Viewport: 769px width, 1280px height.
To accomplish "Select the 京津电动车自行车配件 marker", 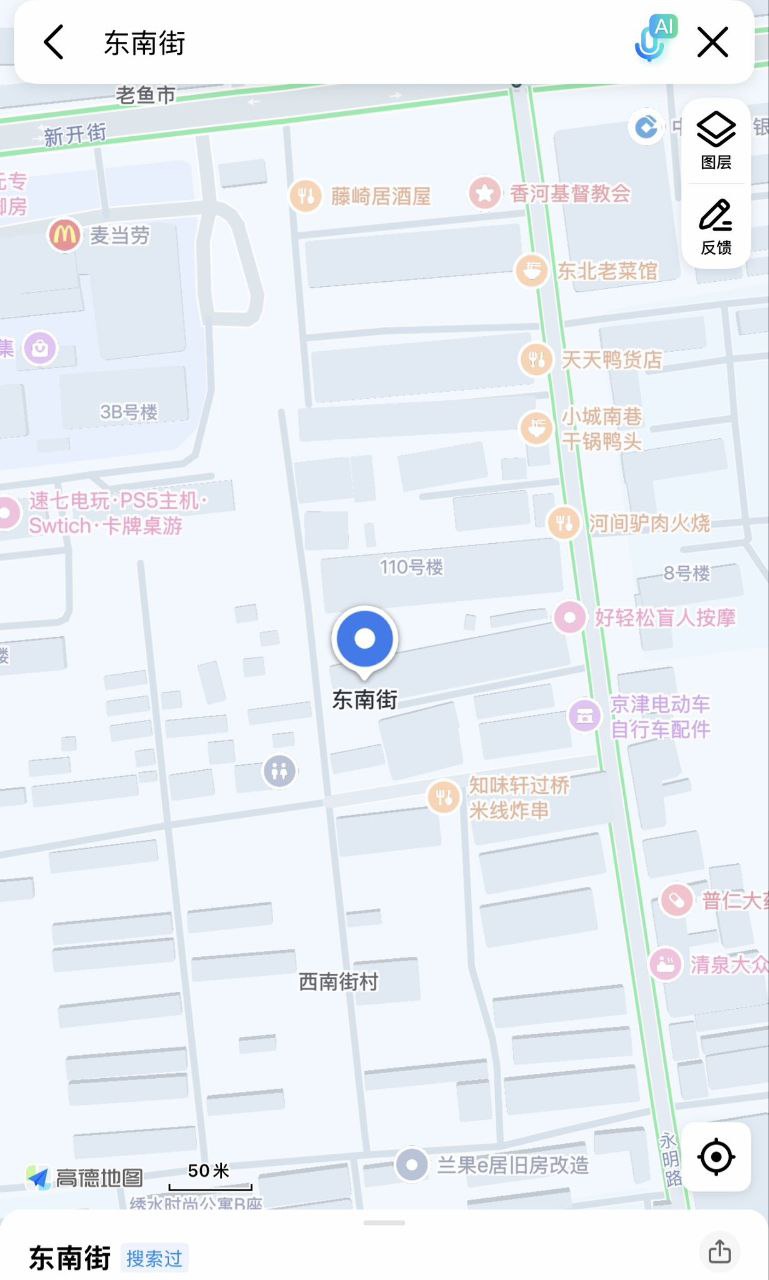I will (x=583, y=715).
